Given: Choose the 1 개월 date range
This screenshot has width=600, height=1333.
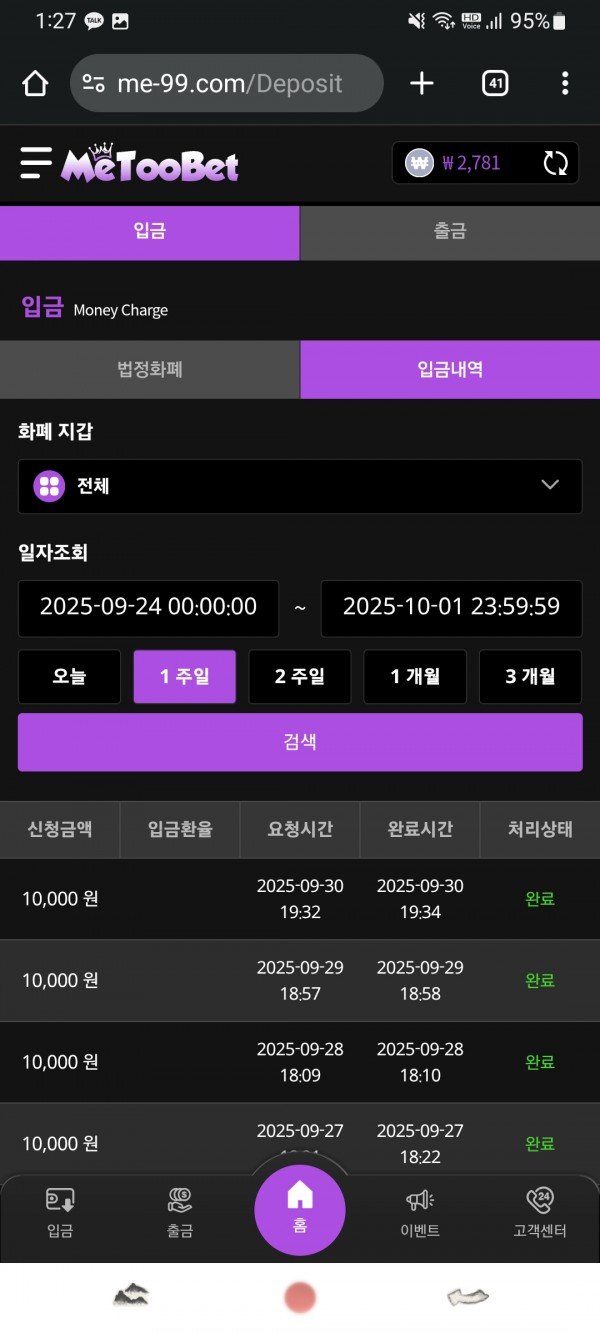Looking at the screenshot, I should point(415,677).
